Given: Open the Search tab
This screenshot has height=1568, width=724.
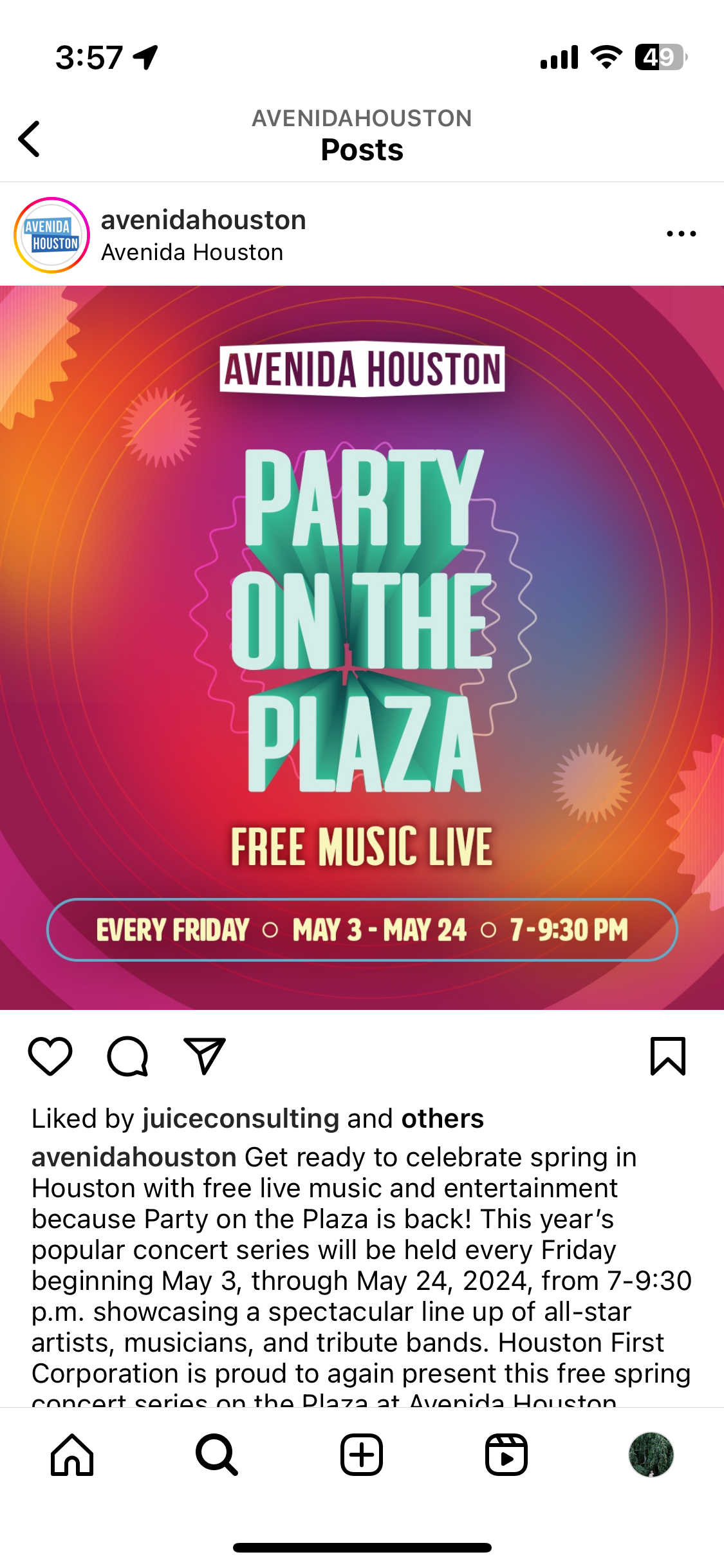Looking at the screenshot, I should coord(217,1455).
